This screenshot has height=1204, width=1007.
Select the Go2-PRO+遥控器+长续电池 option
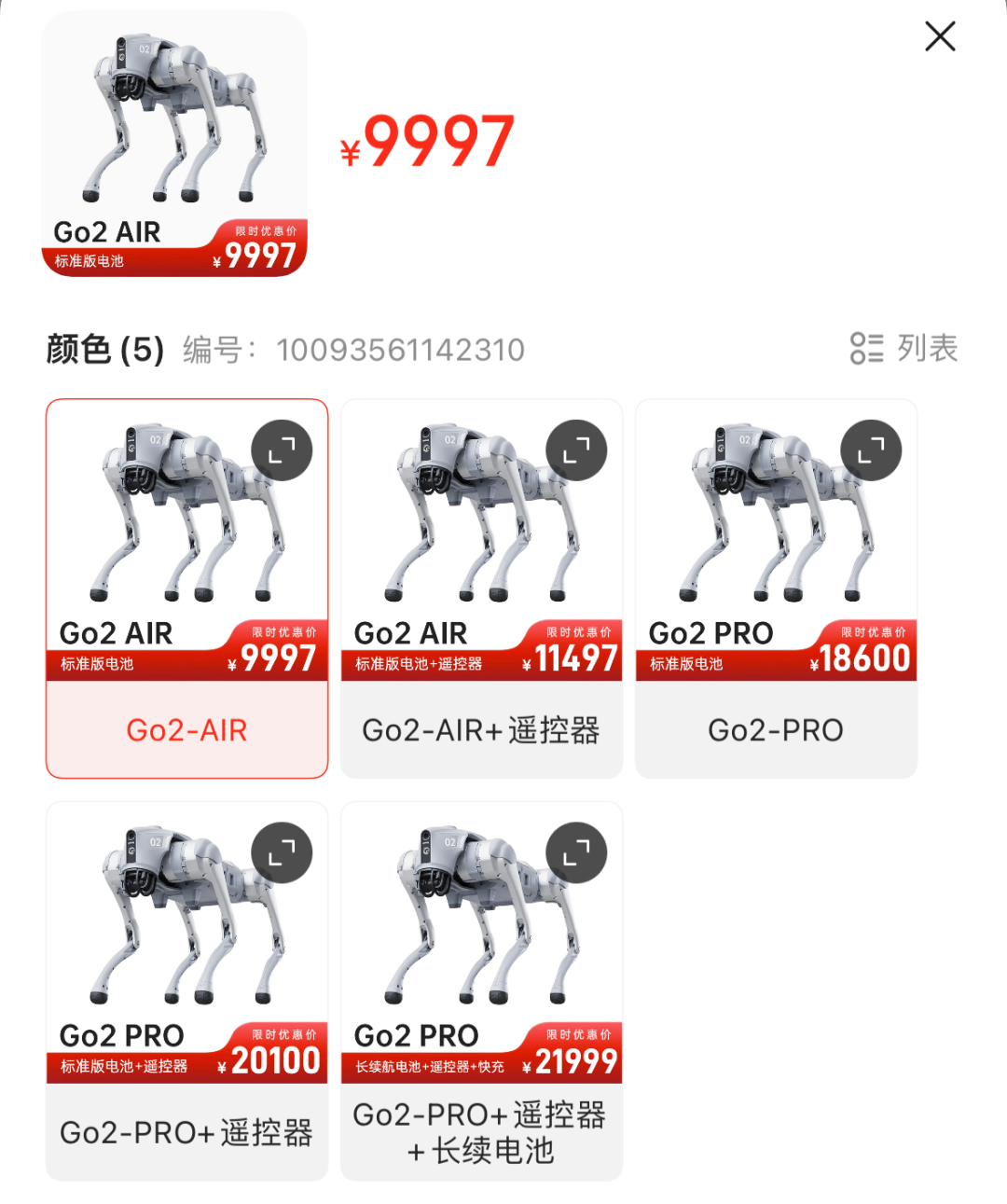click(481, 1132)
